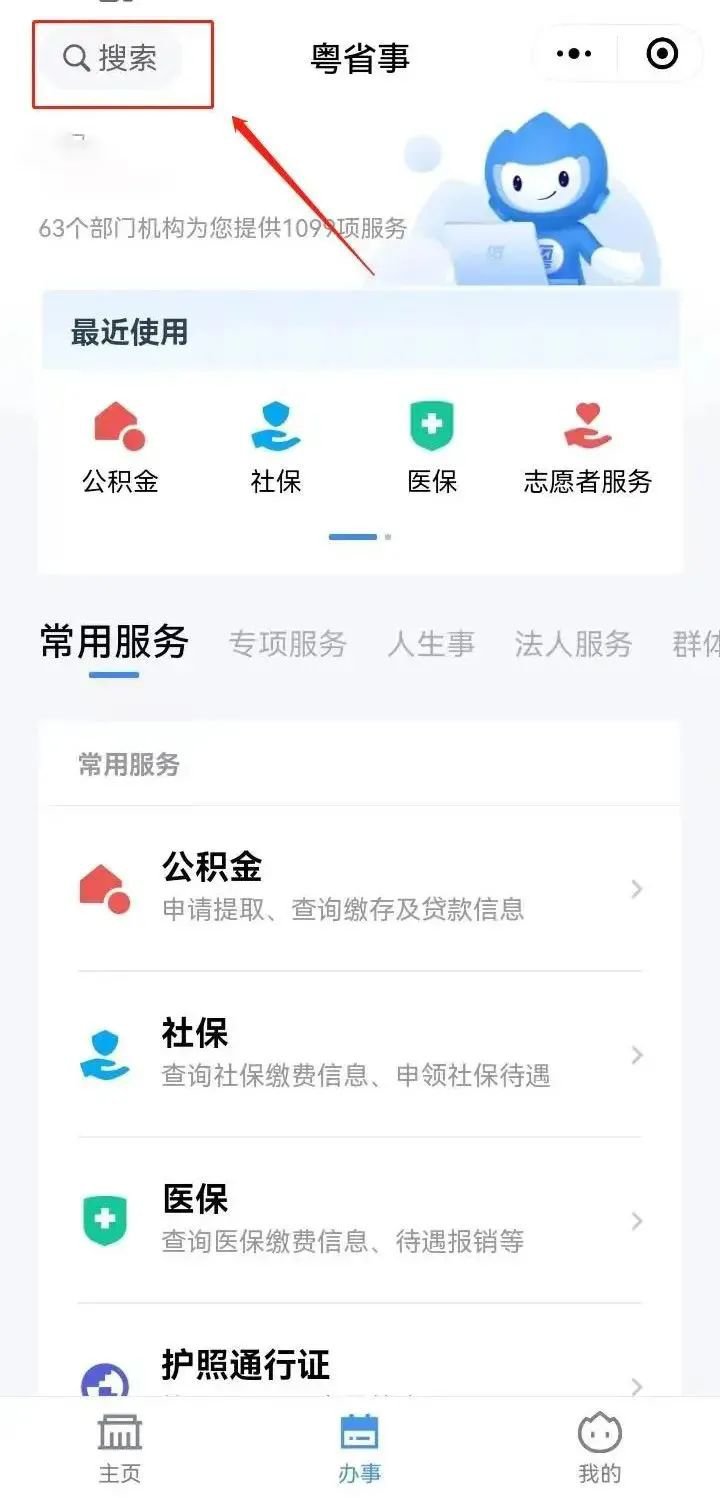
Task: Switch to the 法人服务 tab
Action: 573,644
